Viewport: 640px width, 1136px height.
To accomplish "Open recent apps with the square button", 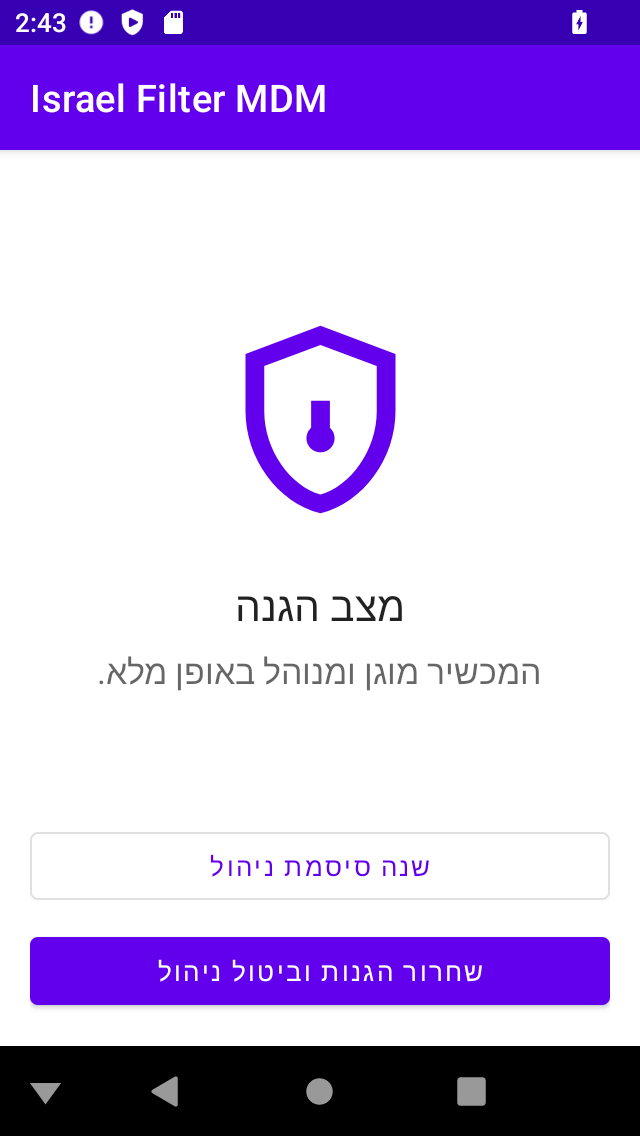I will 471,1091.
